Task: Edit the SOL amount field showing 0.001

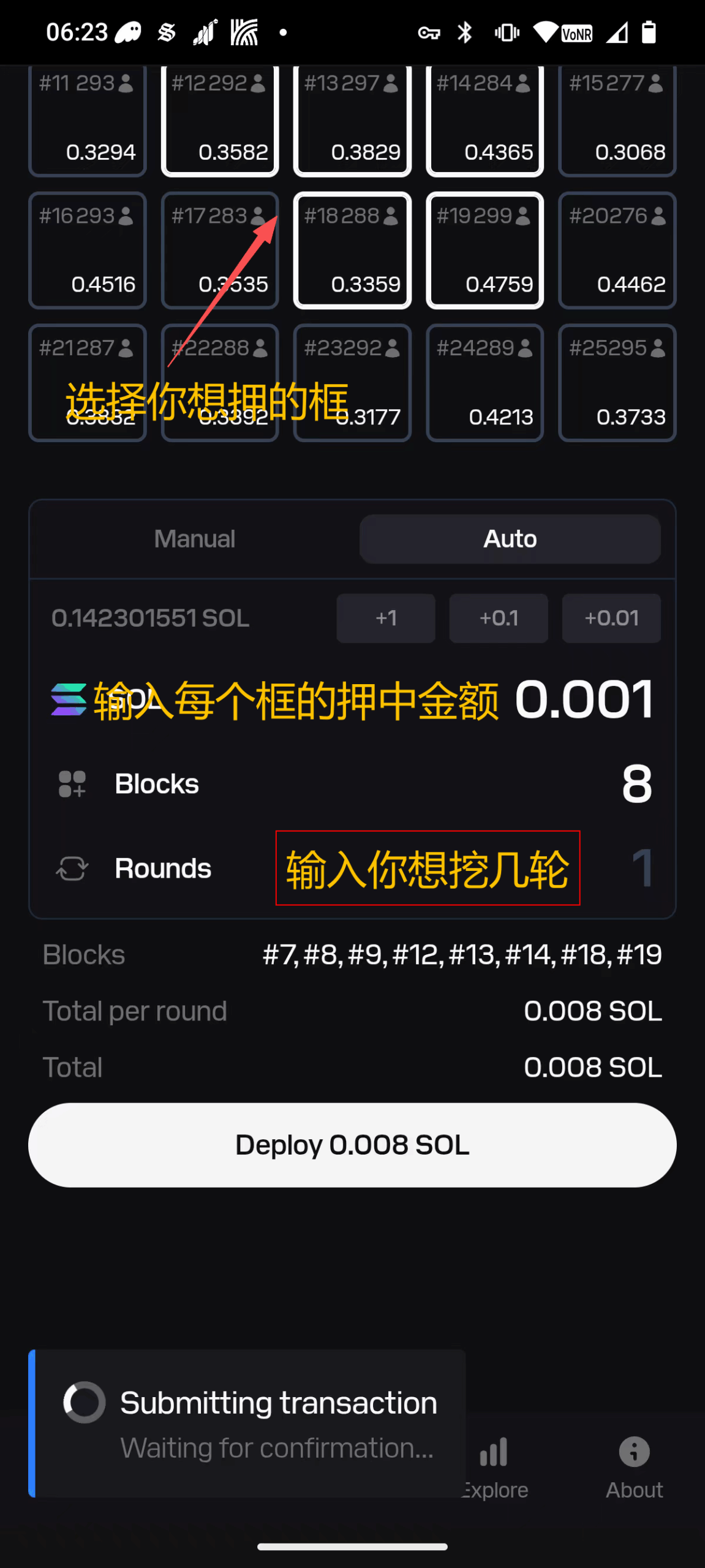Action: [x=583, y=699]
